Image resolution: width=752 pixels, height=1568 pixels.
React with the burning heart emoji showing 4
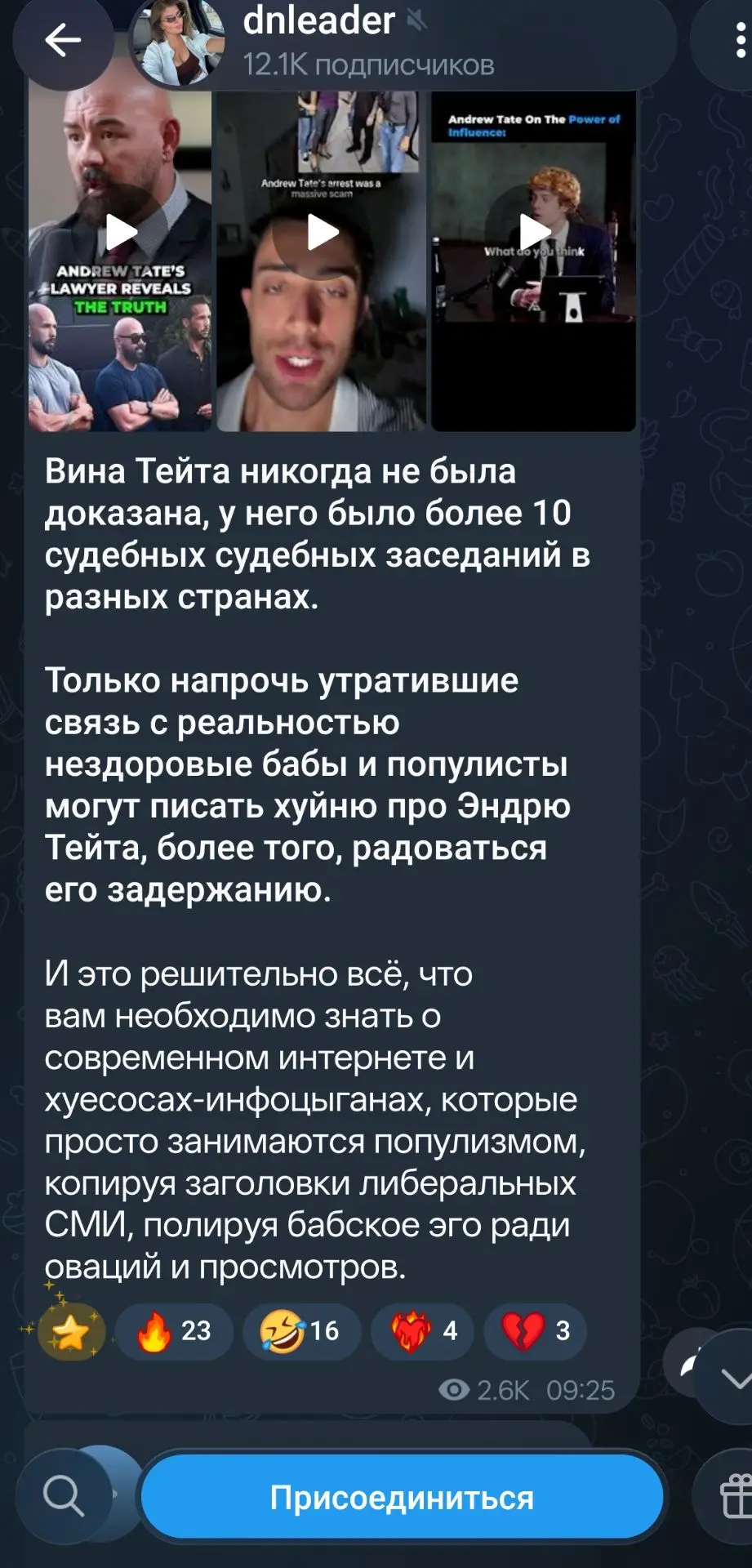424,1330
